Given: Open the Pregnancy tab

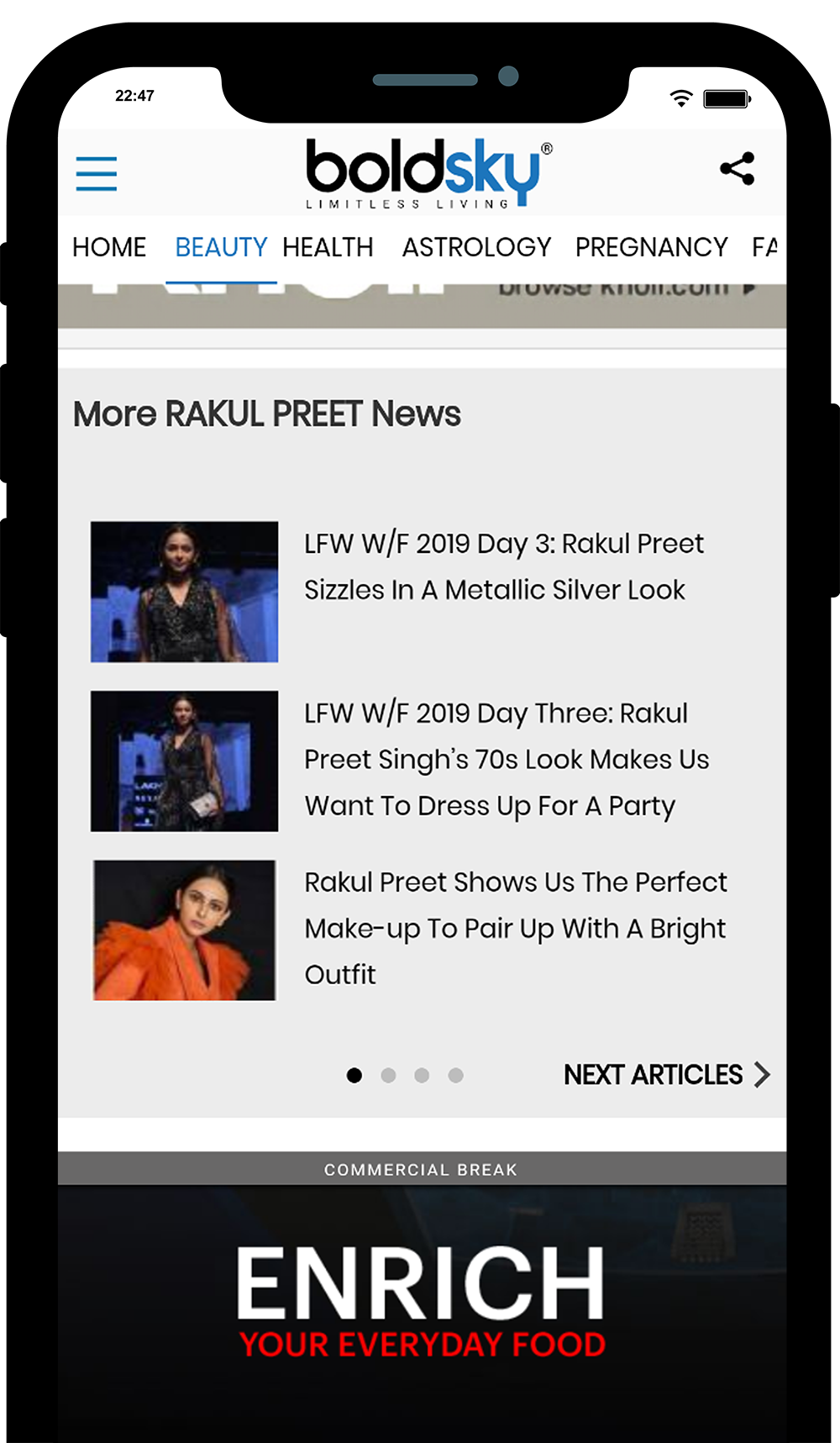Looking at the screenshot, I should pyautogui.click(x=651, y=247).
